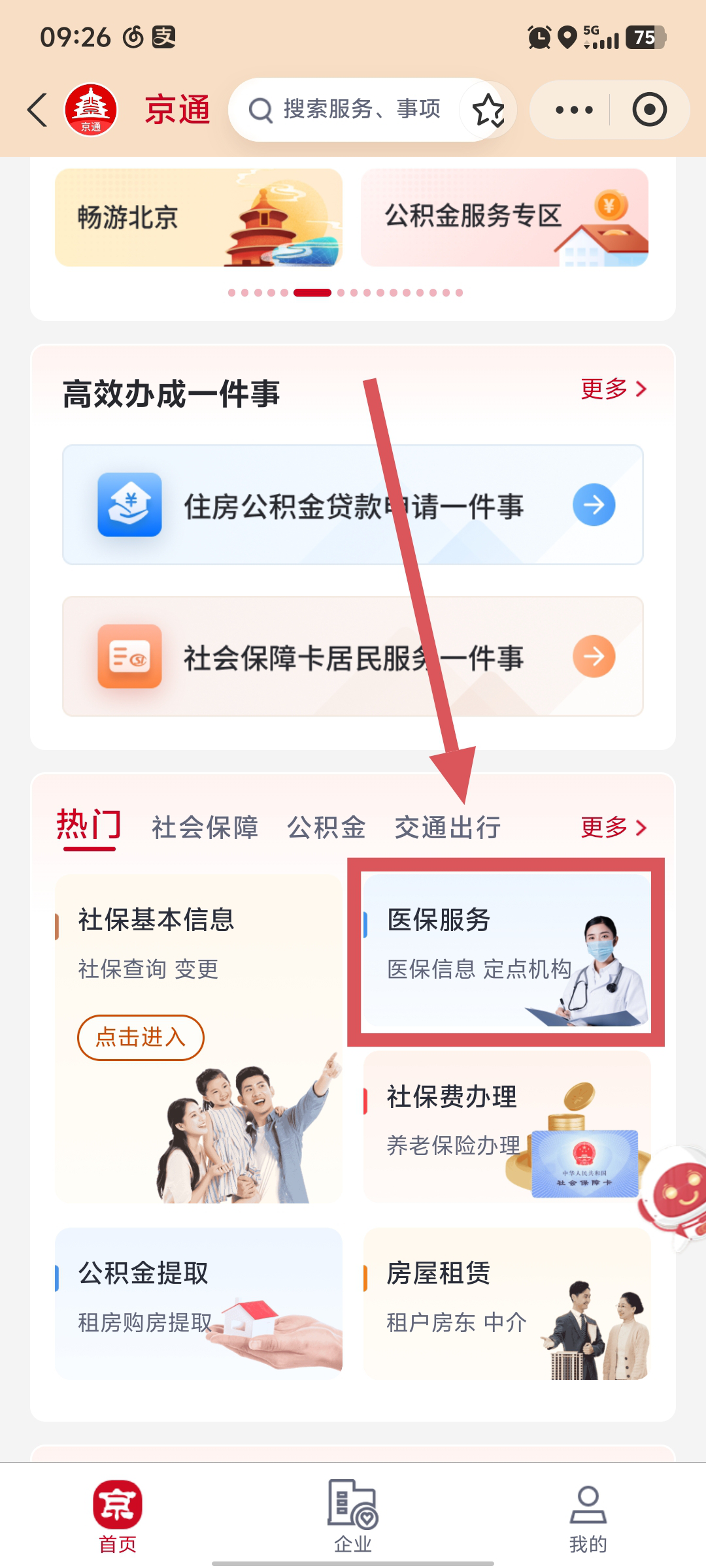Open the 畅游北京 banner
The height and width of the screenshot is (1568, 706).
[x=199, y=218]
